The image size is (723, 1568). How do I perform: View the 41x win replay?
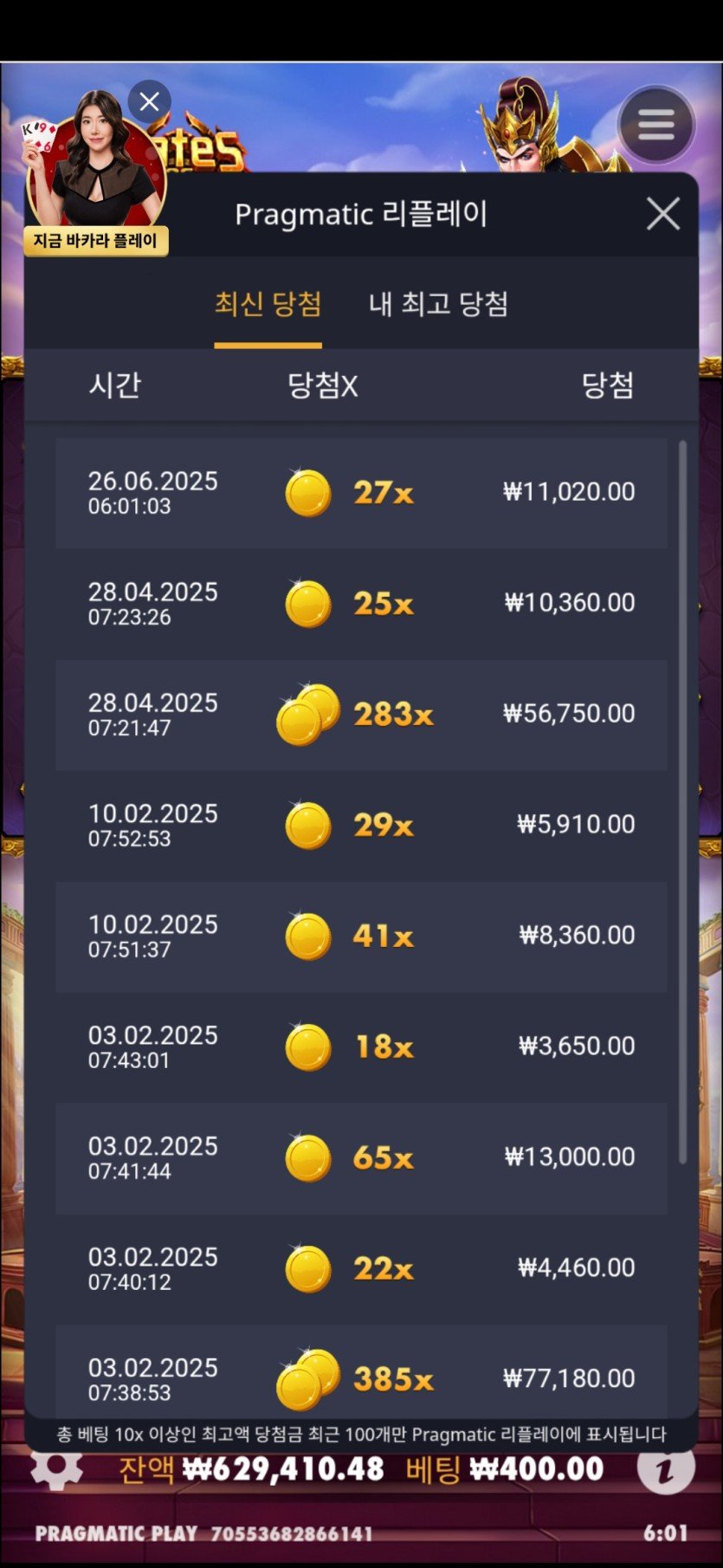361,936
